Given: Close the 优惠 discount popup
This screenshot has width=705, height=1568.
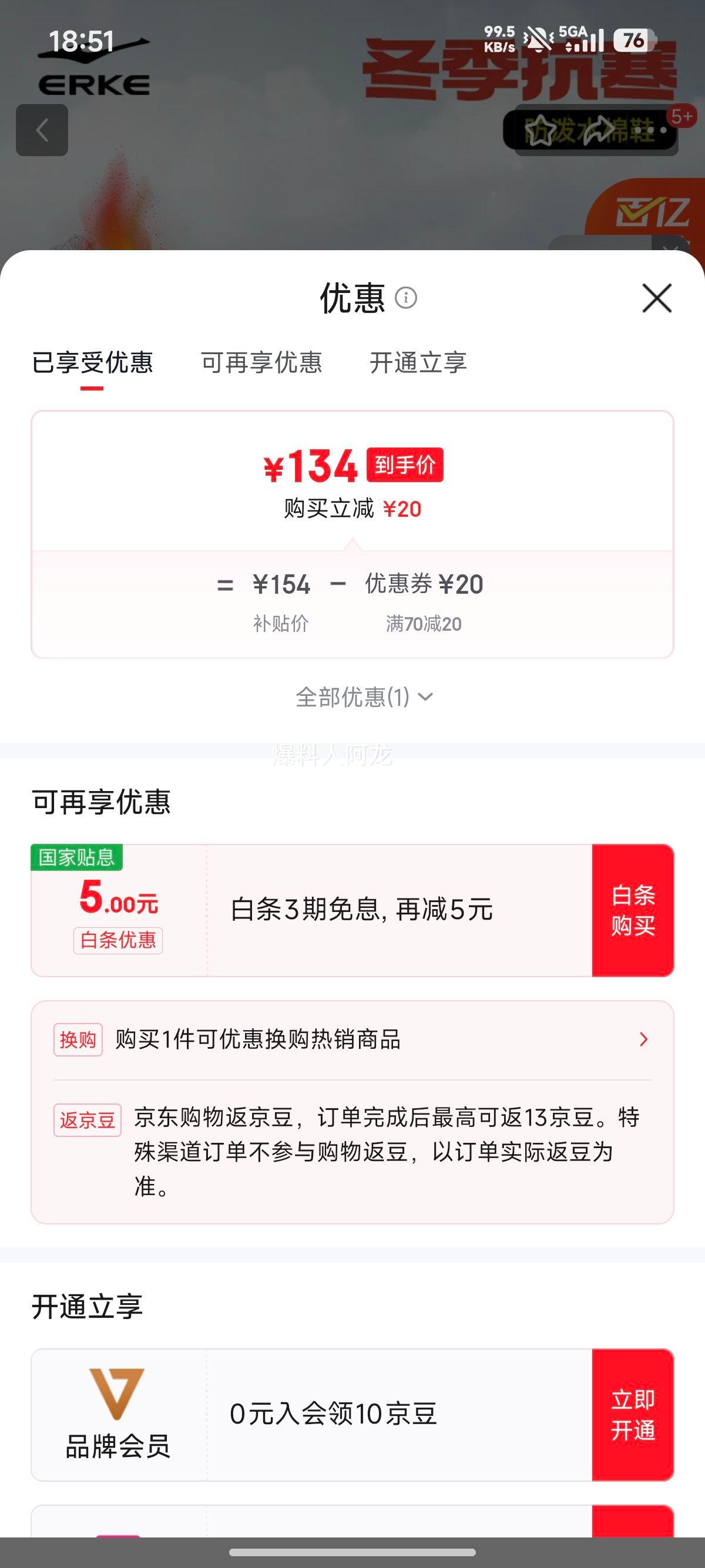Looking at the screenshot, I should click(x=656, y=299).
